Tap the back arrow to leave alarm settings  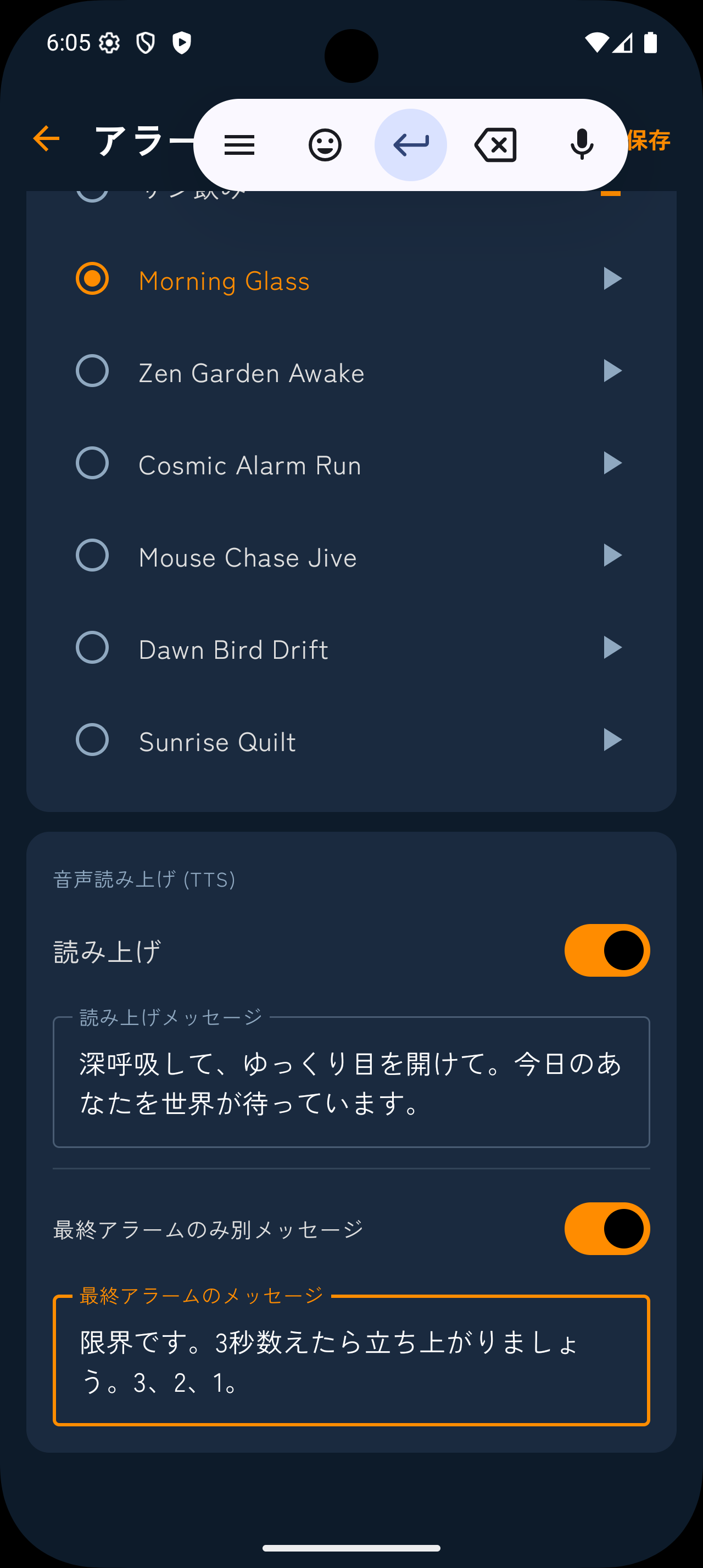coord(46,139)
